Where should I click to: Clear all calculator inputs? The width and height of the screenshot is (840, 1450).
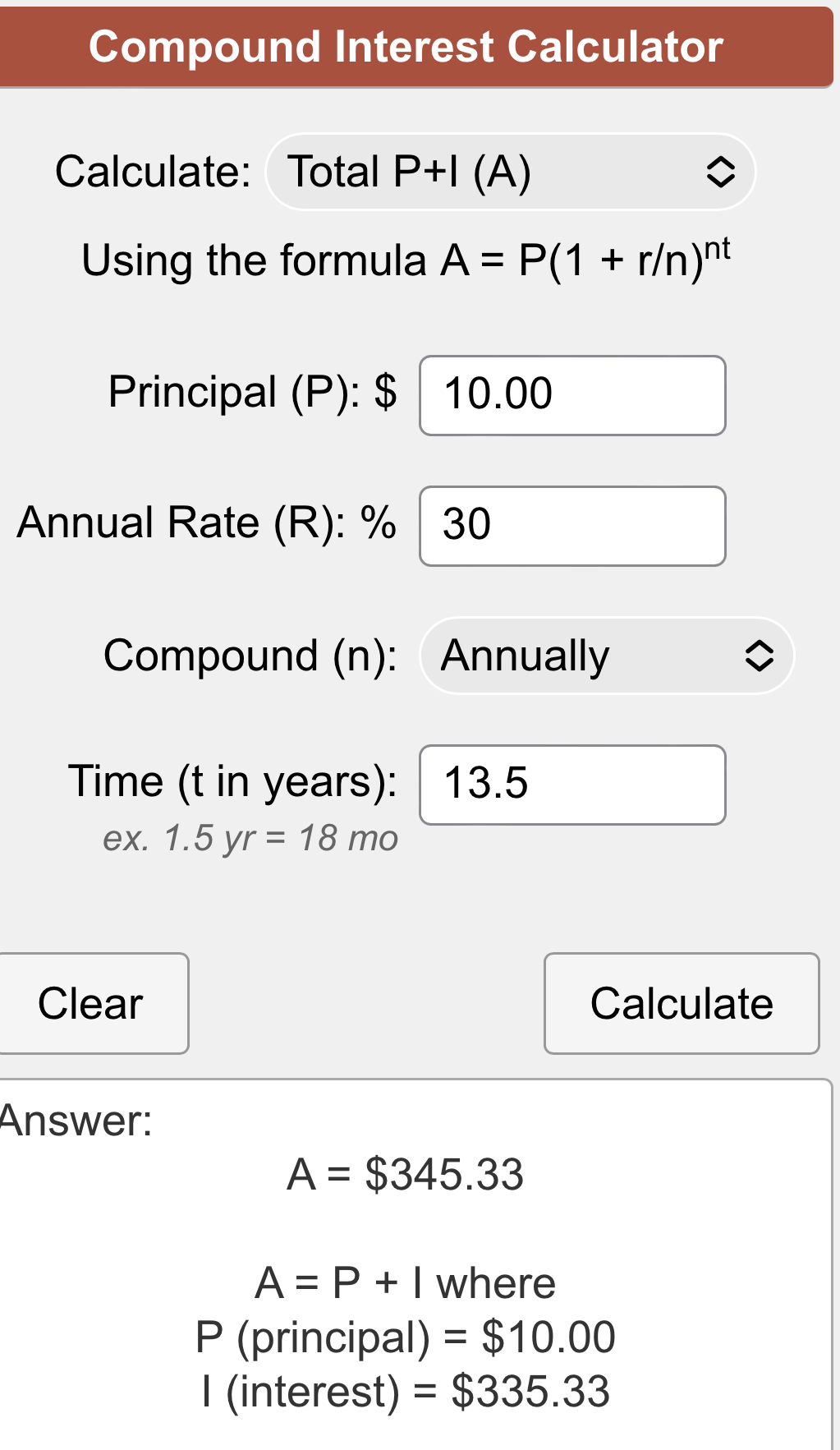tap(92, 1003)
